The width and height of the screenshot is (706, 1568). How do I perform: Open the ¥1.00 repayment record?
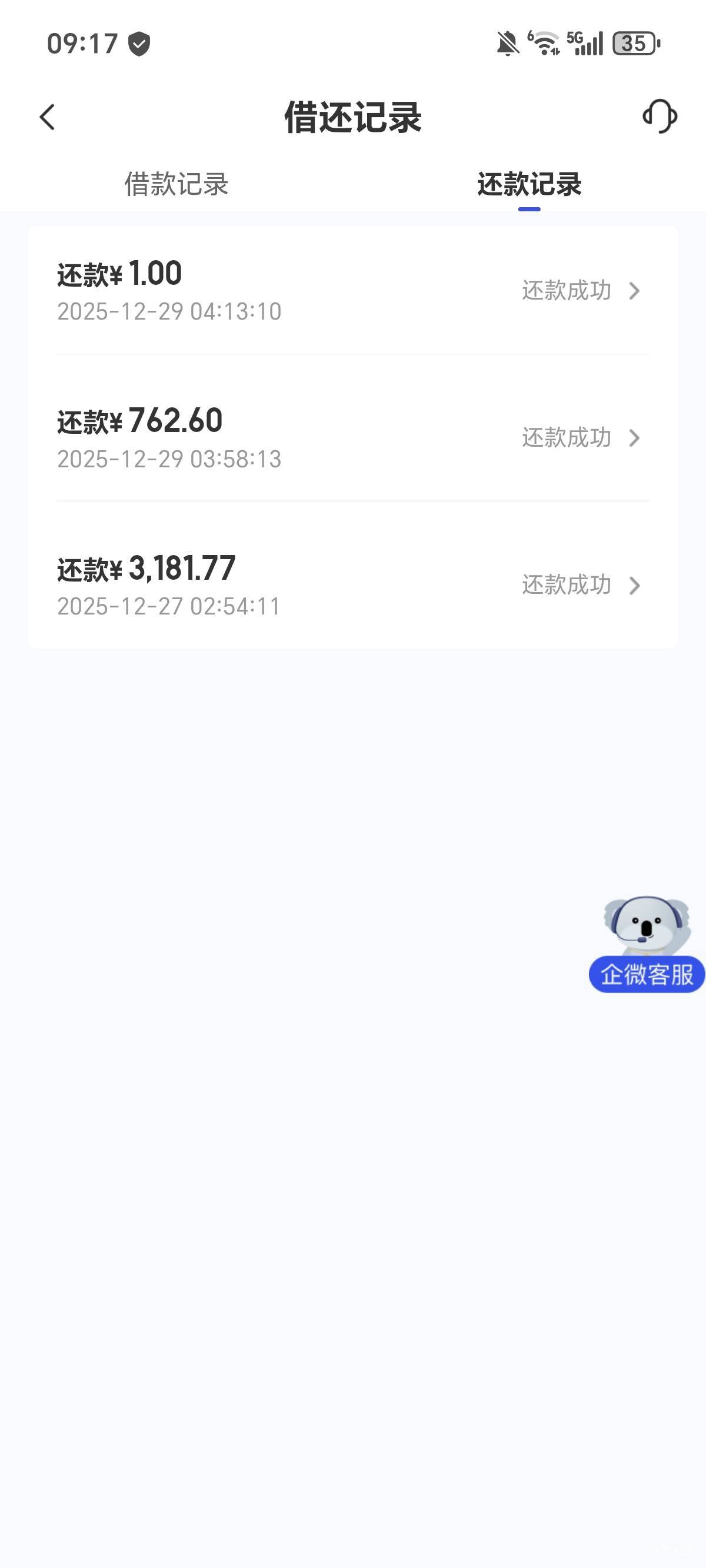352,291
